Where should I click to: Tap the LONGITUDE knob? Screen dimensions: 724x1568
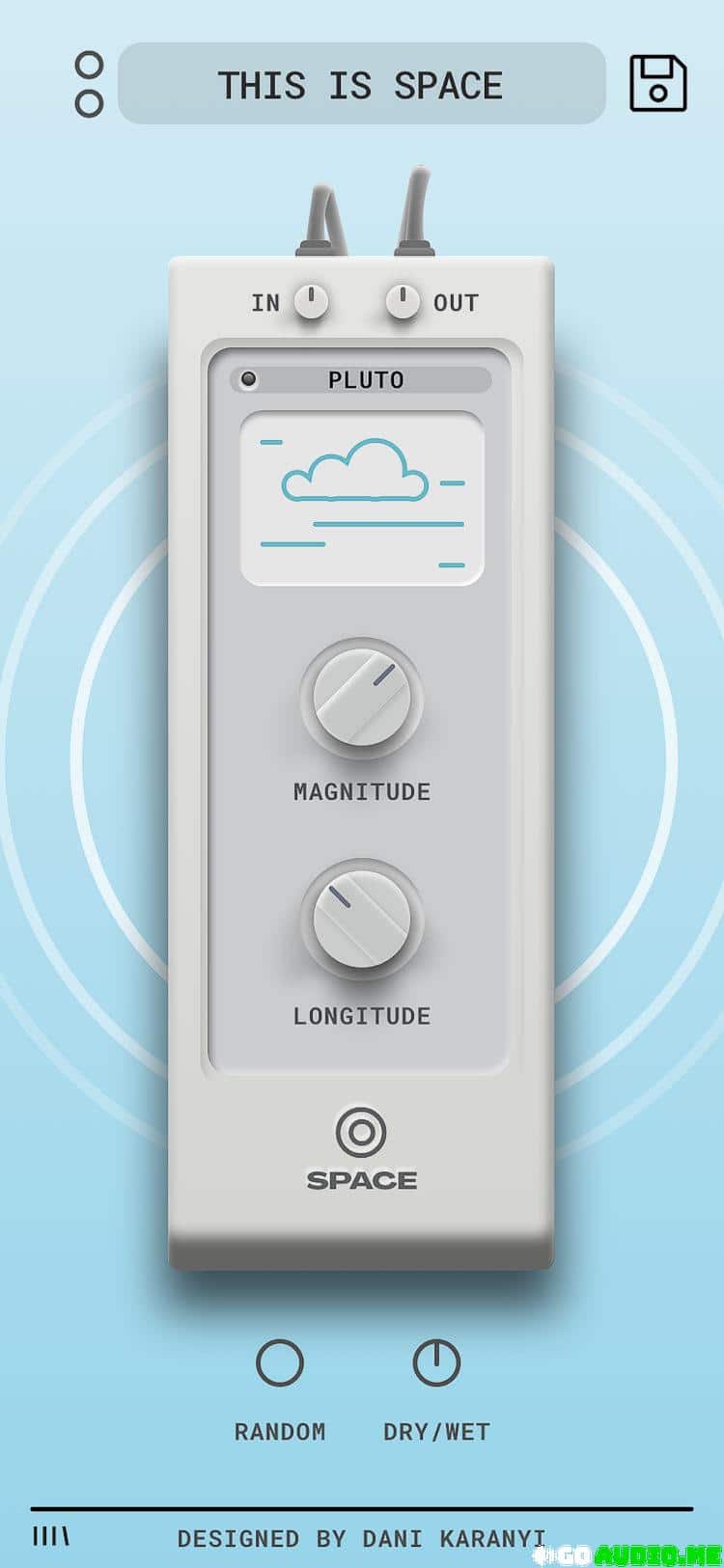point(361,919)
